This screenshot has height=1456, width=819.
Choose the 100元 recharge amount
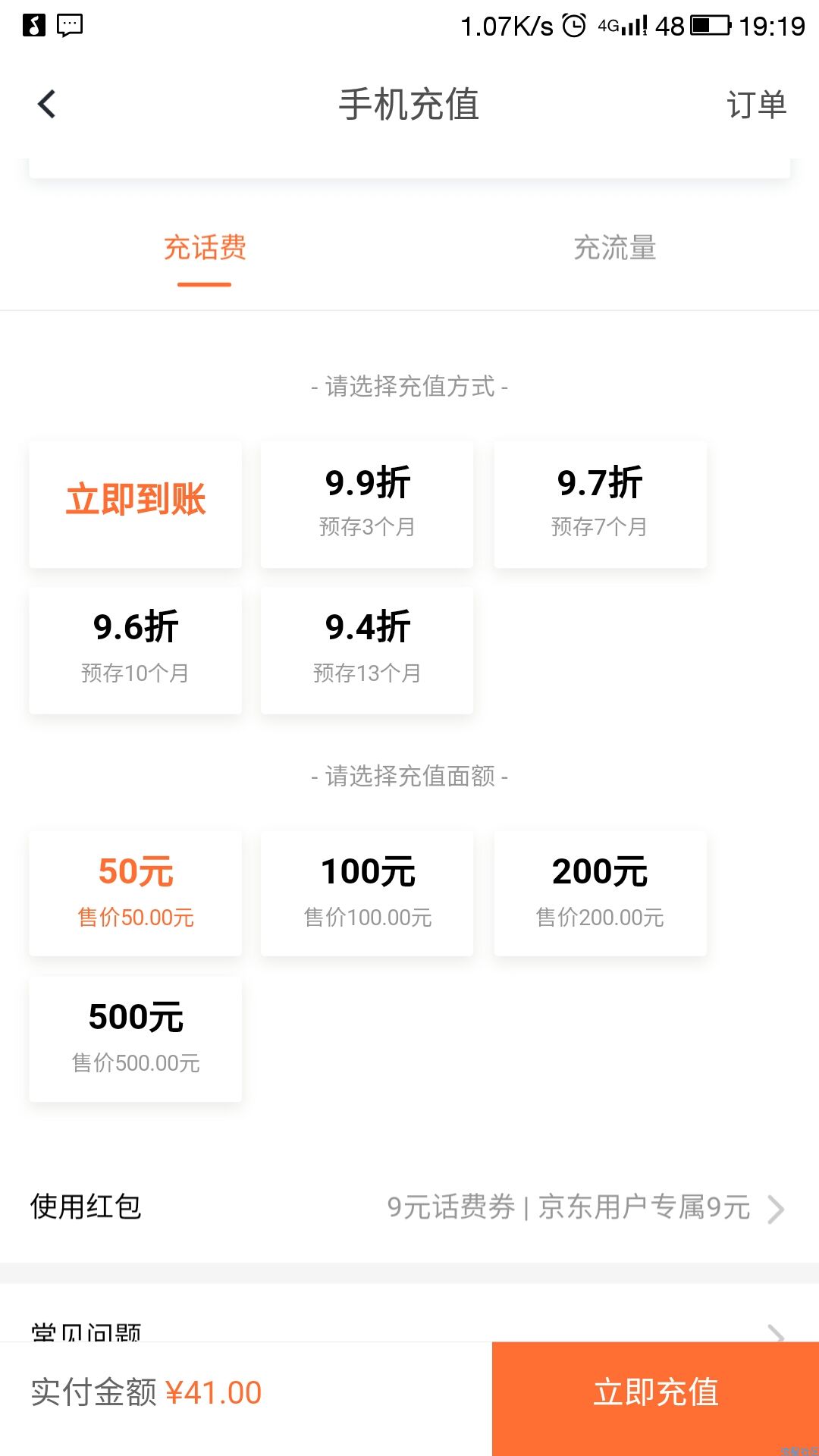pyautogui.click(x=367, y=893)
